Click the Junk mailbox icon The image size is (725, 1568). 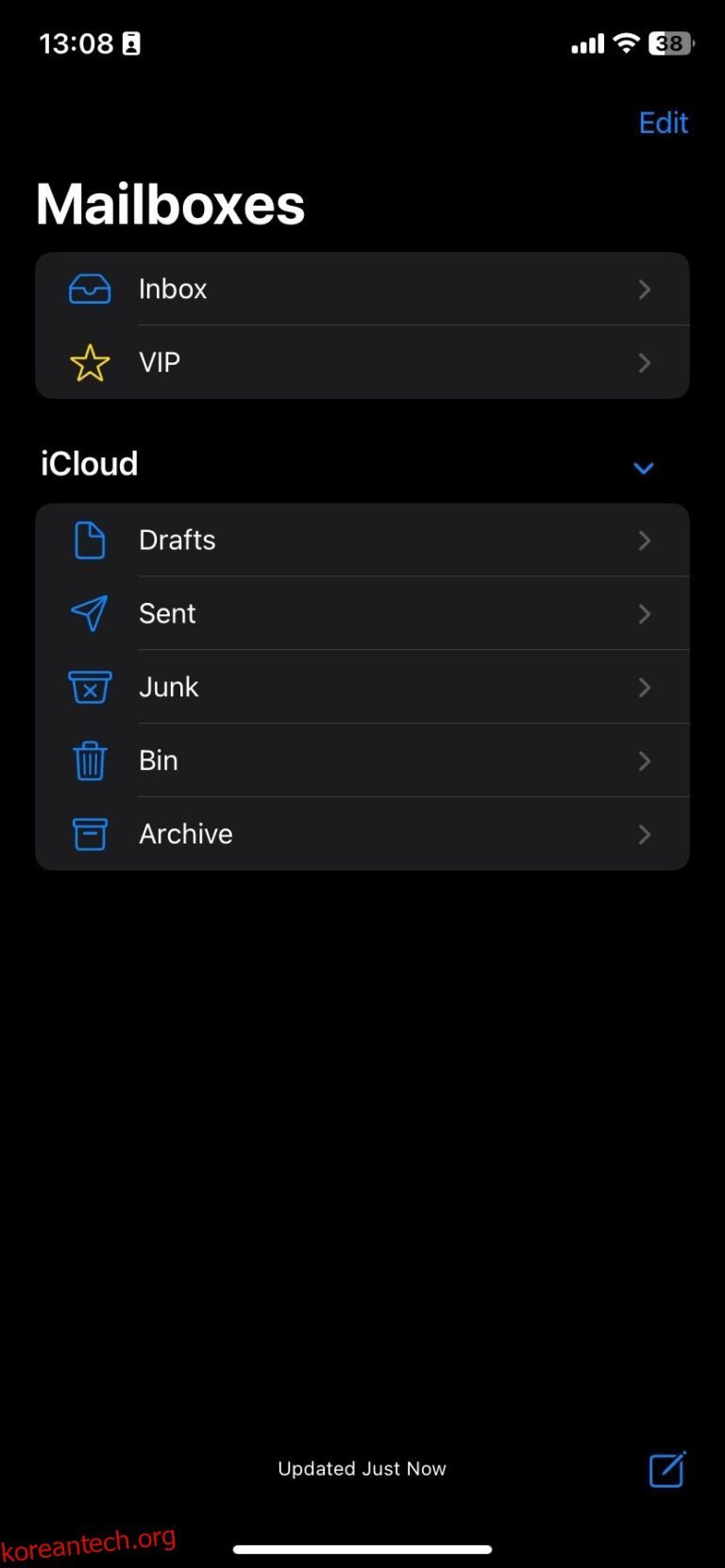[x=90, y=687]
